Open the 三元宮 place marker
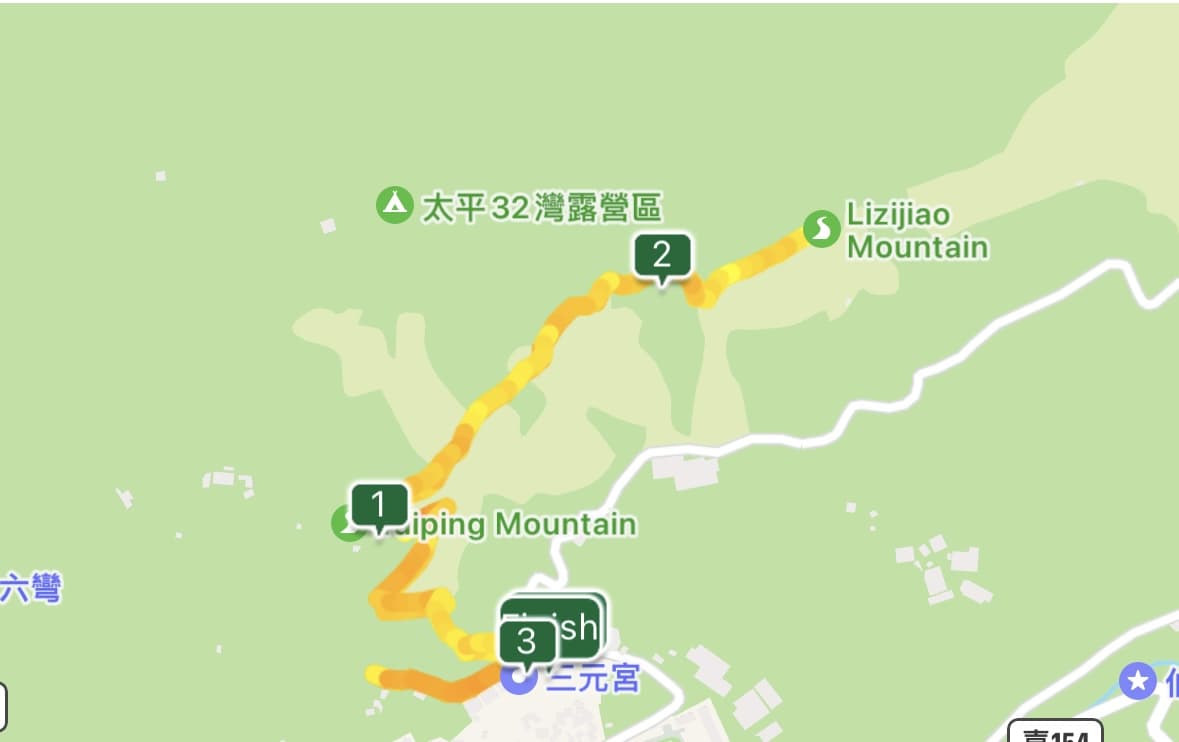 tap(518, 681)
